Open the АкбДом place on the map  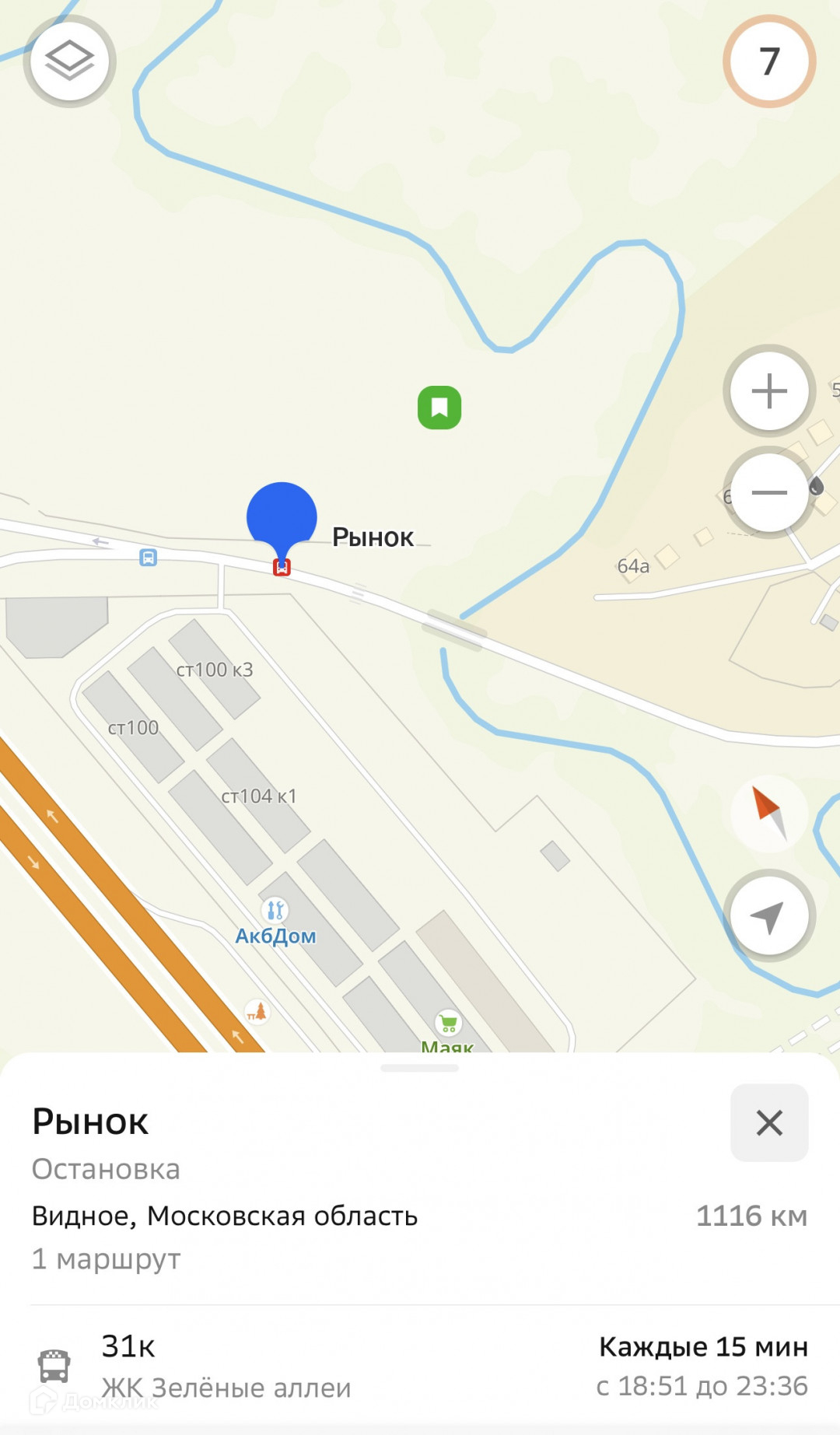275,911
